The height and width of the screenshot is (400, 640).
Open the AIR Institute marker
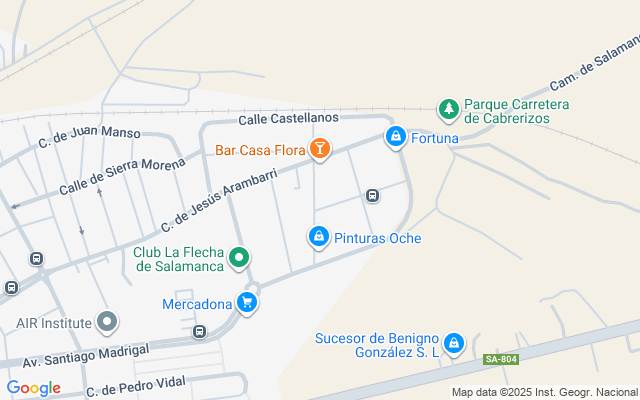(x=108, y=322)
